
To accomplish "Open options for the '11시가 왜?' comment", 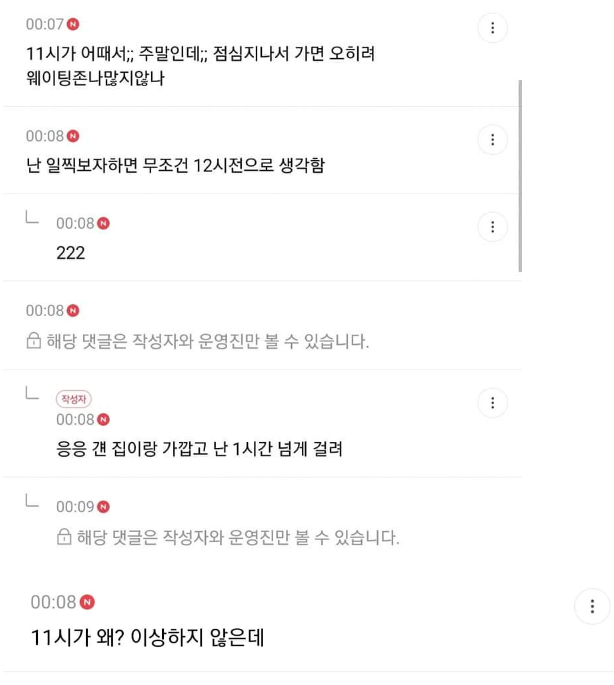I will pyautogui.click(x=591, y=607).
